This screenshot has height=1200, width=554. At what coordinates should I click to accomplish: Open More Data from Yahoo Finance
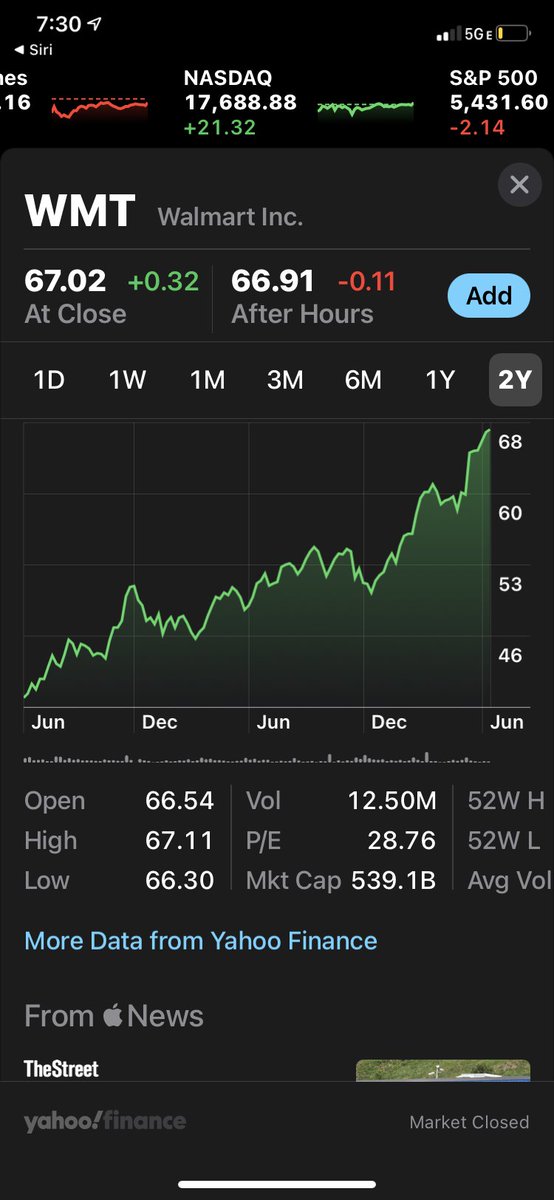coord(201,941)
